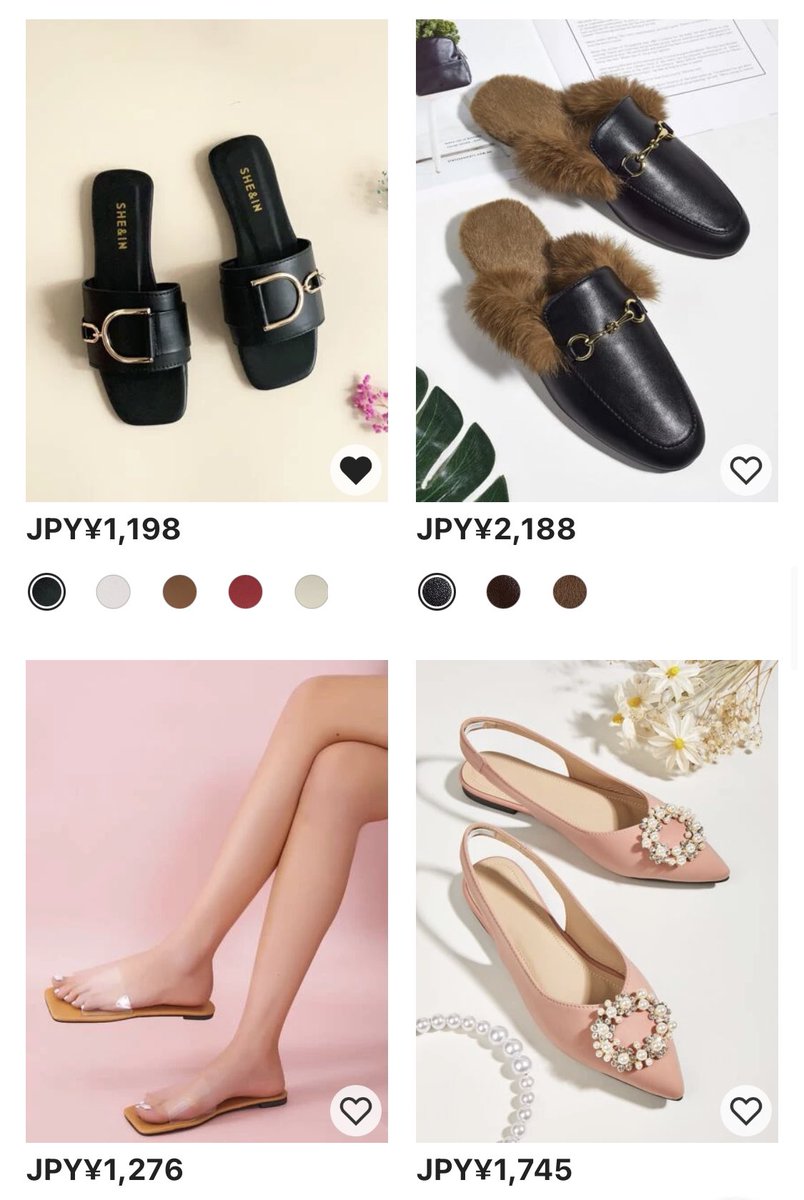
Task: Choose the white color option for the sandals
Action: [113, 591]
